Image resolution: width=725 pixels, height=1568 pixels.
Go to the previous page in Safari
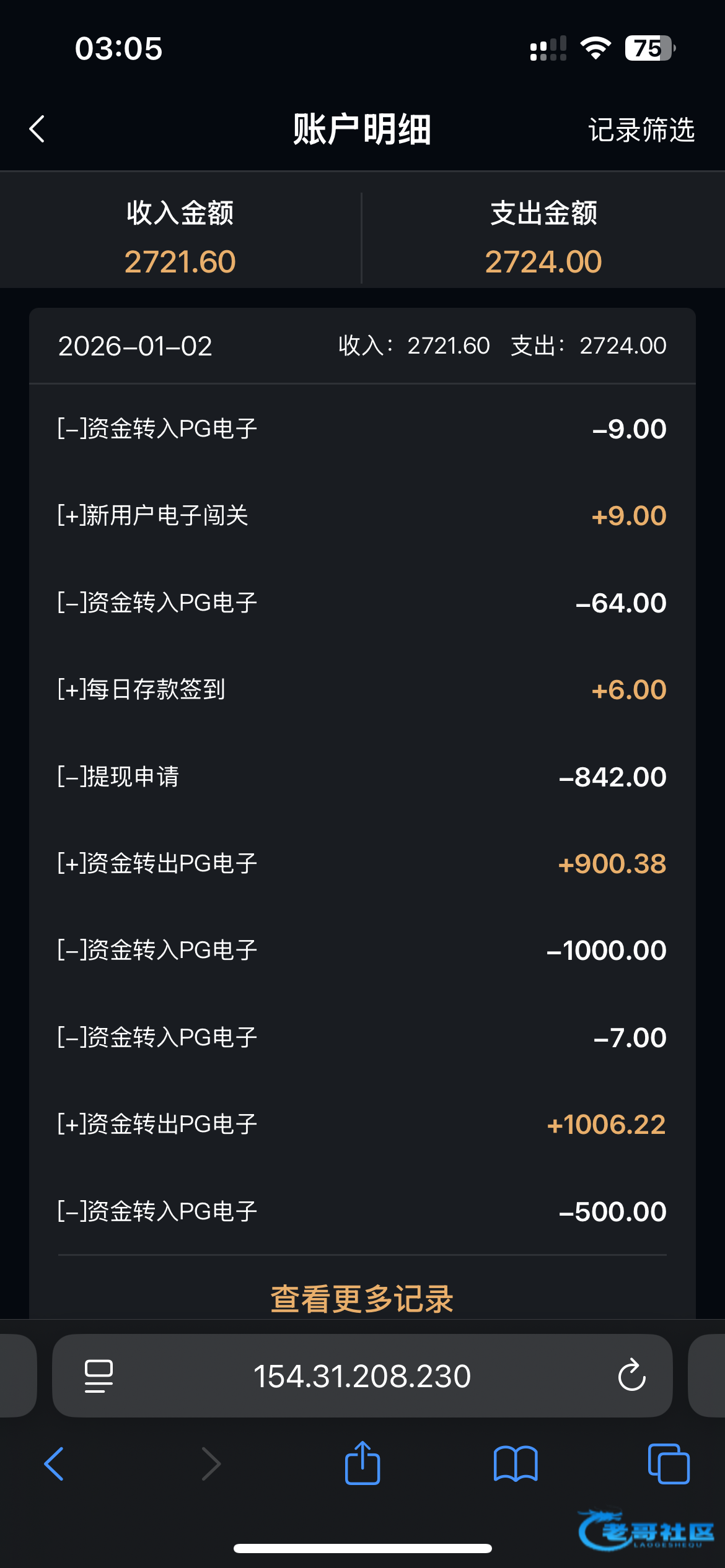(55, 1464)
